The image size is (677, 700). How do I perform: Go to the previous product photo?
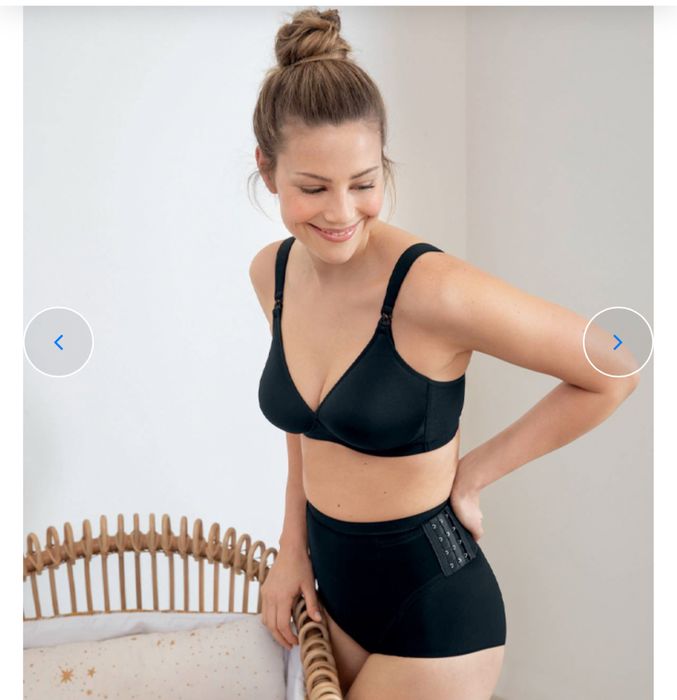coord(58,342)
